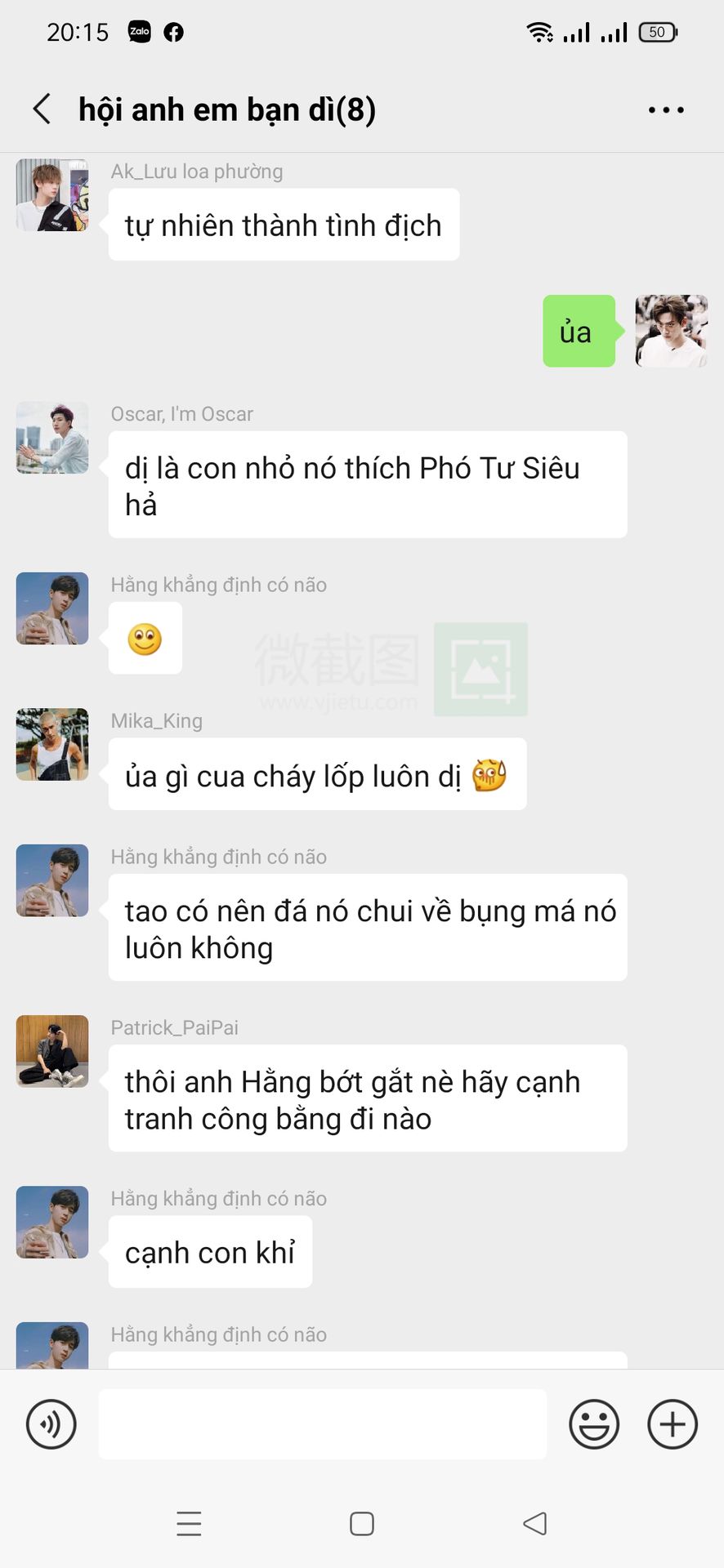Go to the system home screen
The width and height of the screenshot is (724, 1568).
click(x=362, y=1524)
